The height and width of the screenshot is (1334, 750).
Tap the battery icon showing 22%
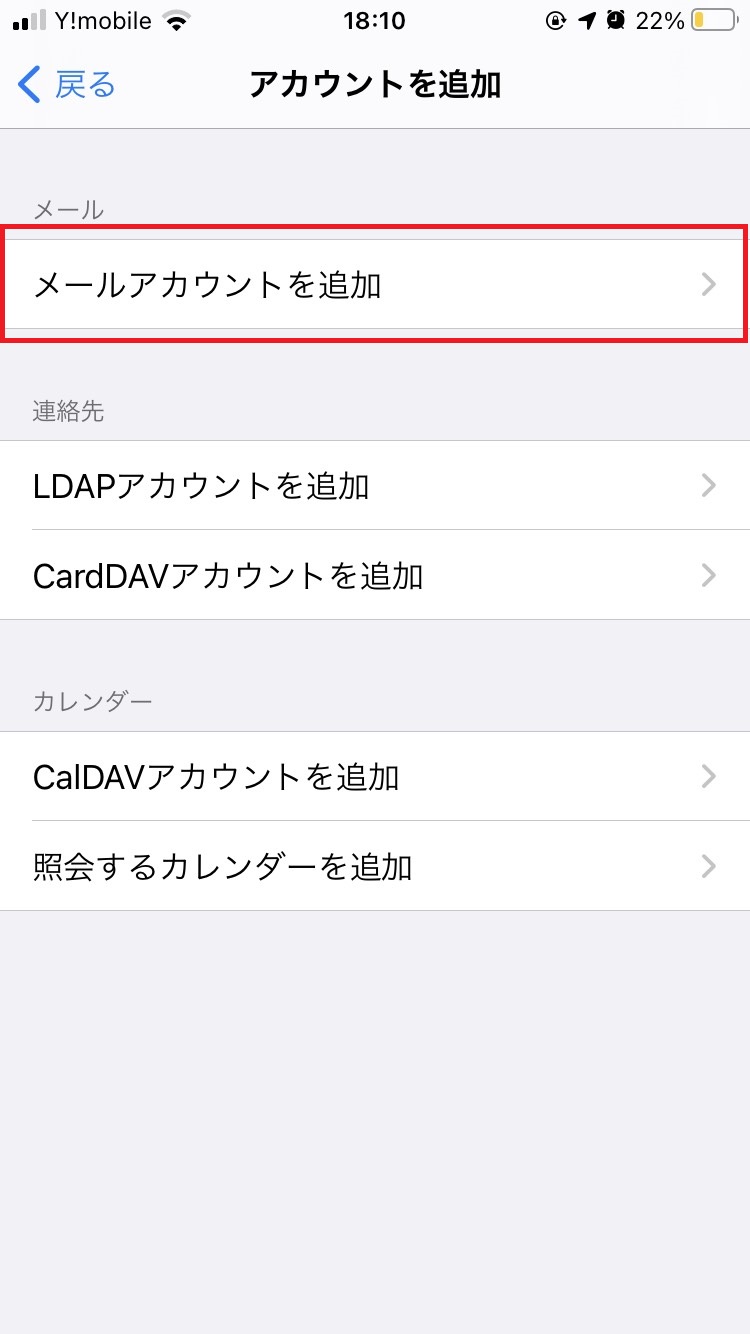coord(712,18)
